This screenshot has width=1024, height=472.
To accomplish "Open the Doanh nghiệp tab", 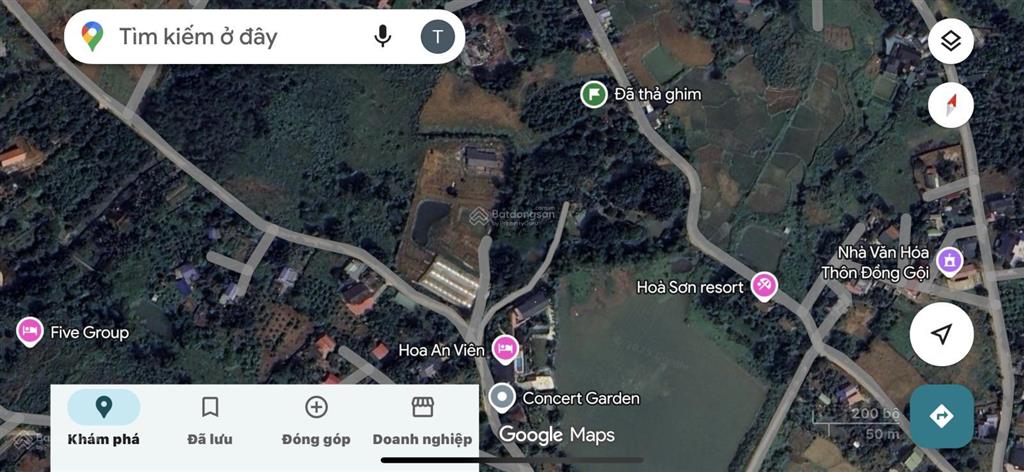I will 422,419.
